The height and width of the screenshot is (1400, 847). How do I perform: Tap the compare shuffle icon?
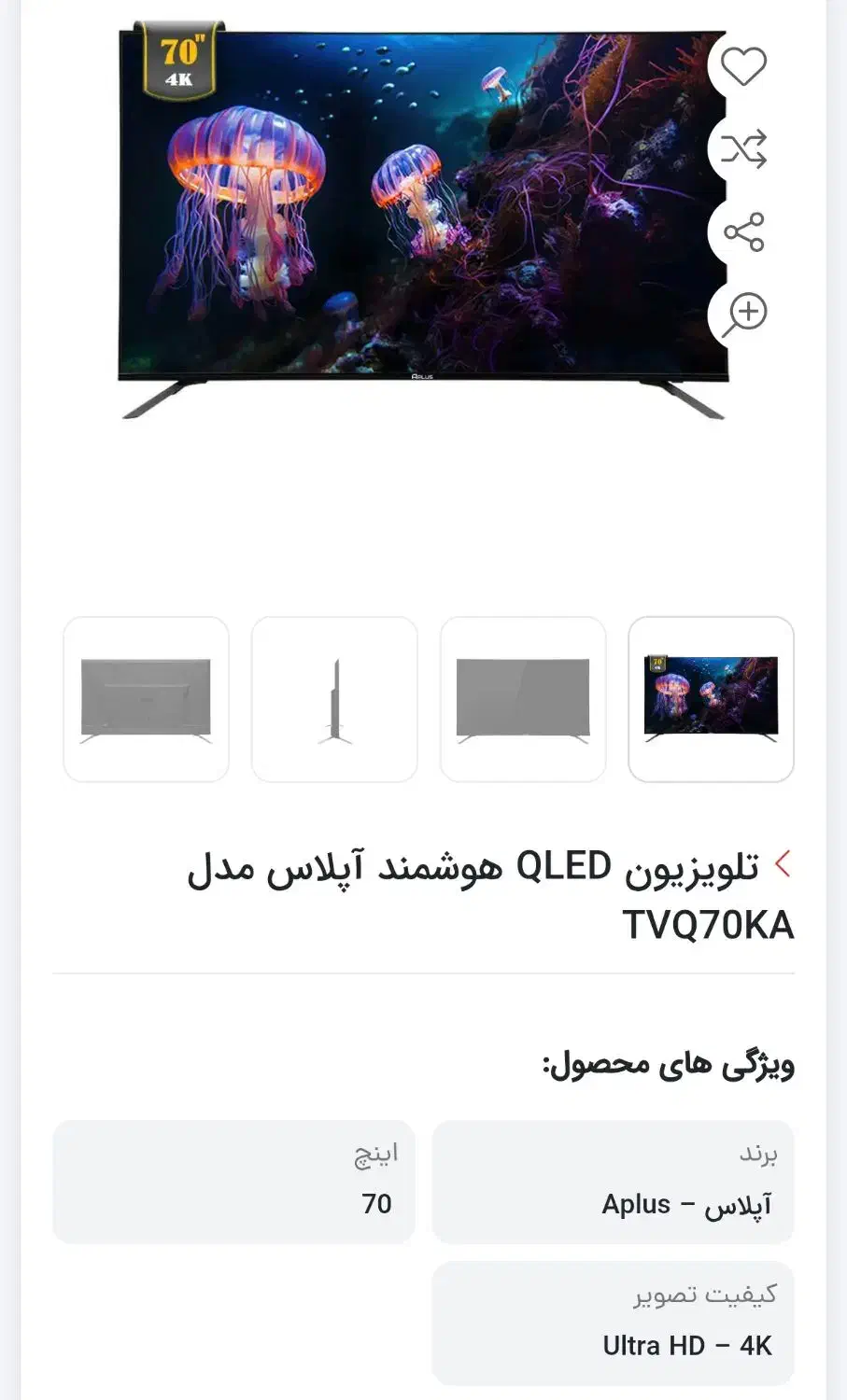(x=743, y=148)
